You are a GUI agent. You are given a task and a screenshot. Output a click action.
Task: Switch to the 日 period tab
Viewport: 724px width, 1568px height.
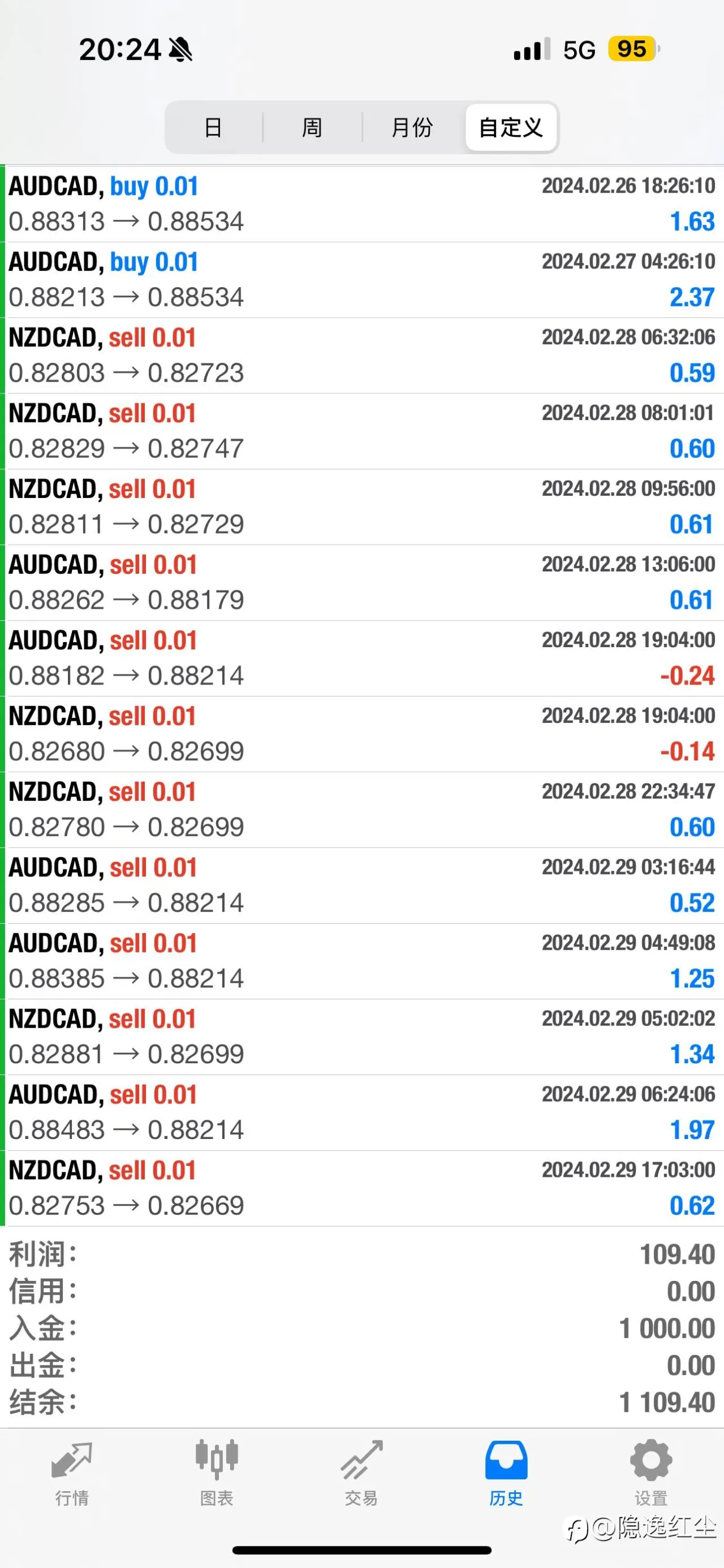pyautogui.click(x=213, y=127)
